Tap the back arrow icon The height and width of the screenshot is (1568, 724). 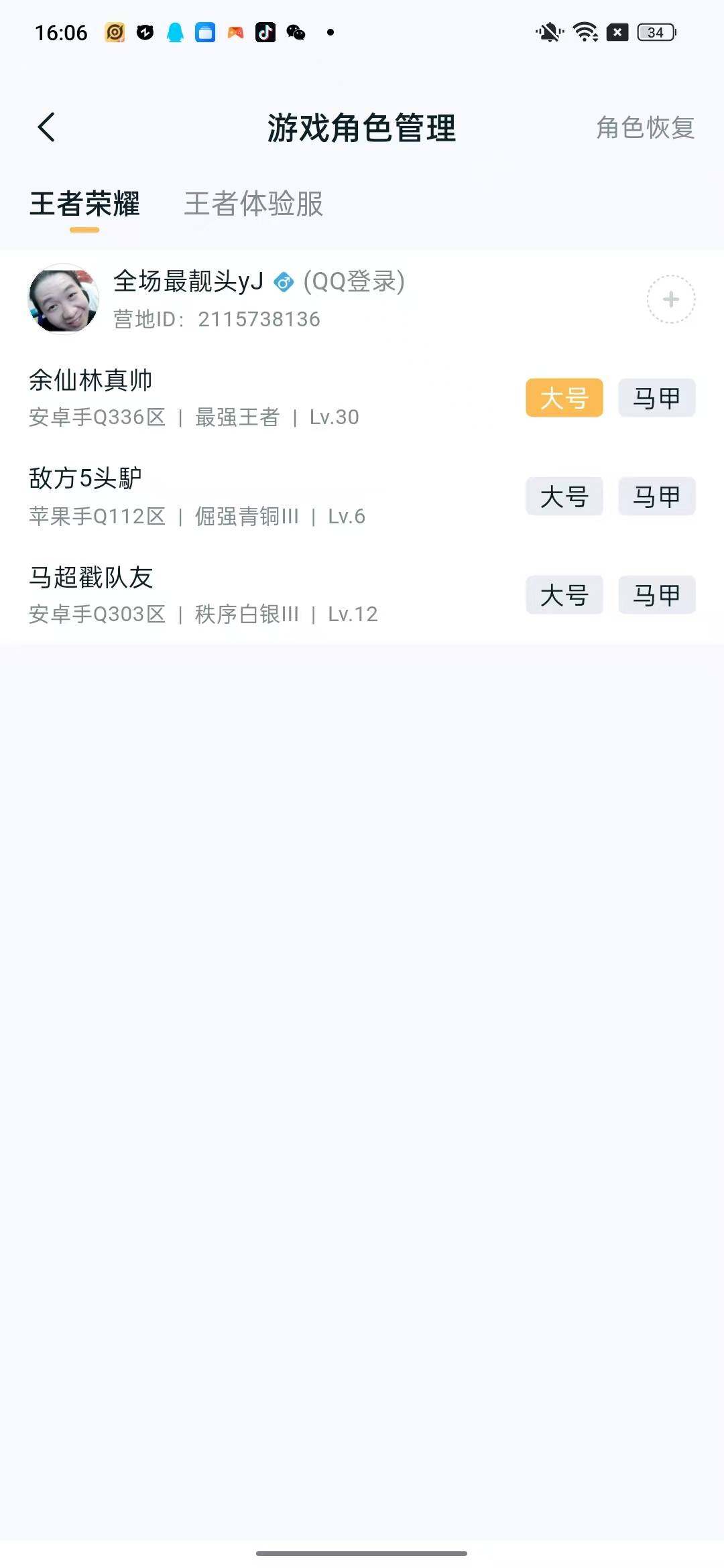tap(47, 127)
